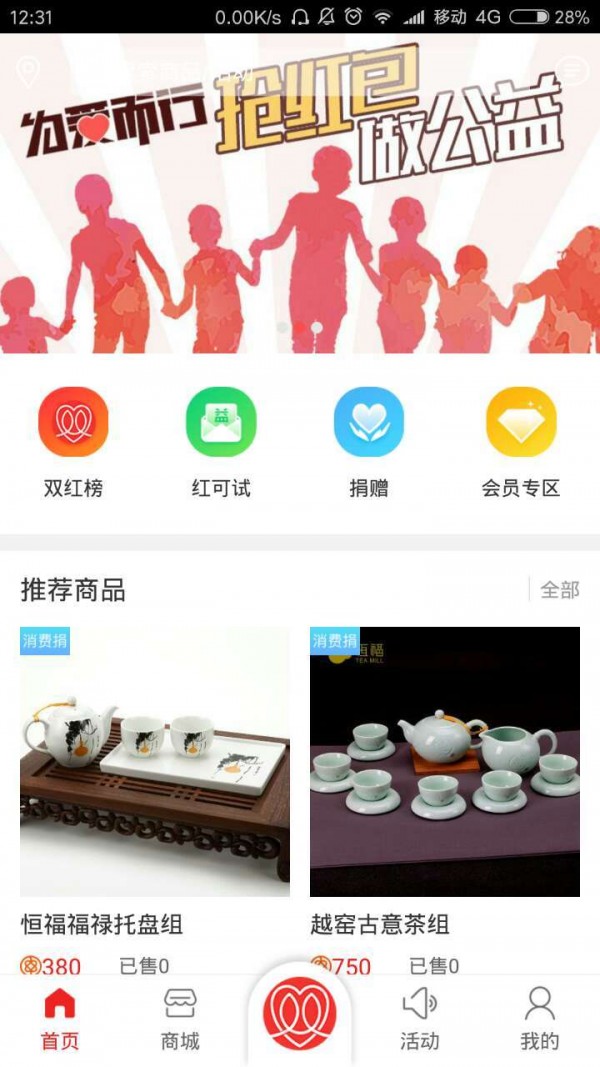Switch to 商城 tab

180,1020
